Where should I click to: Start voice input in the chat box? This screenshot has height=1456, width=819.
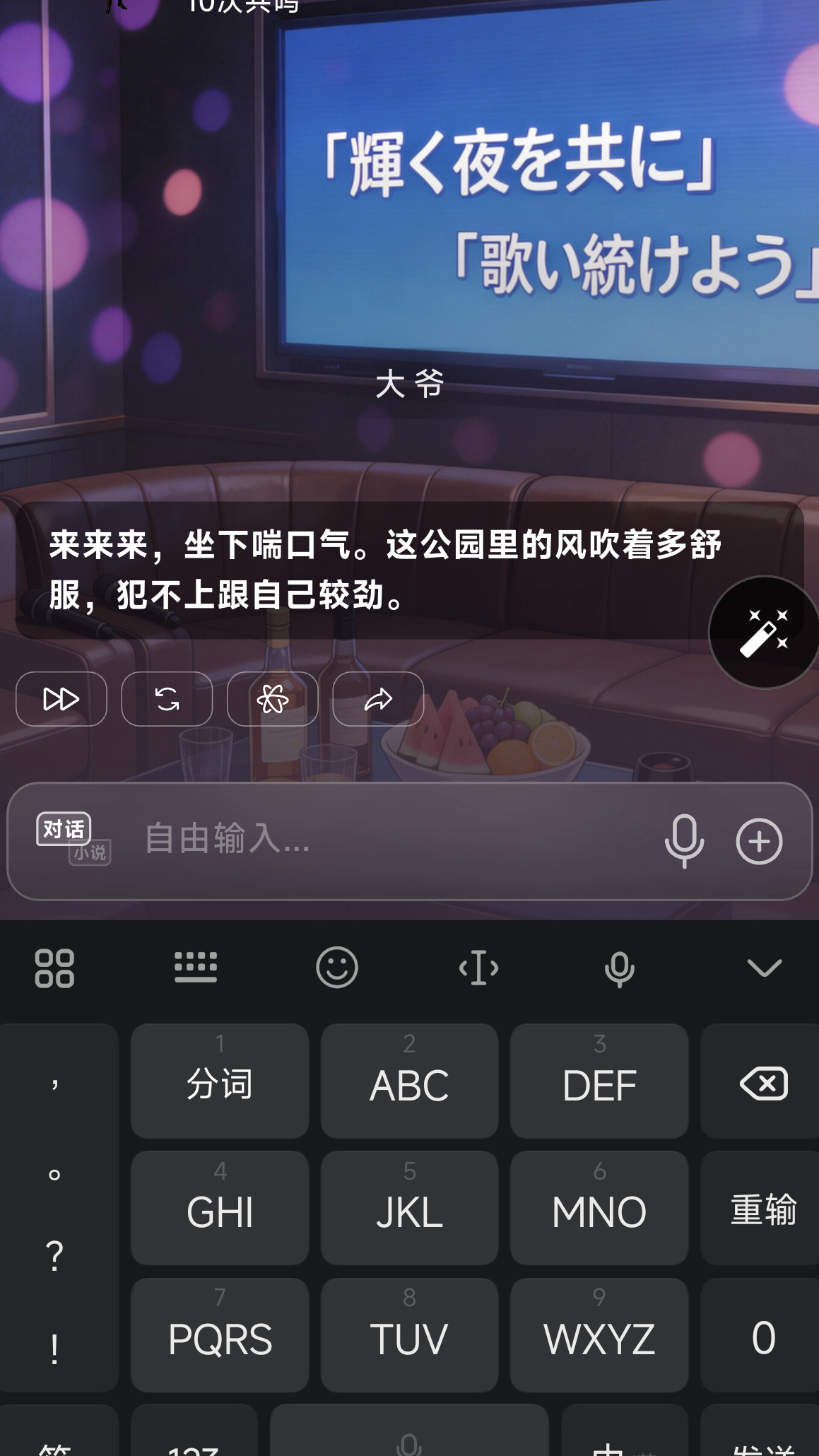684,840
